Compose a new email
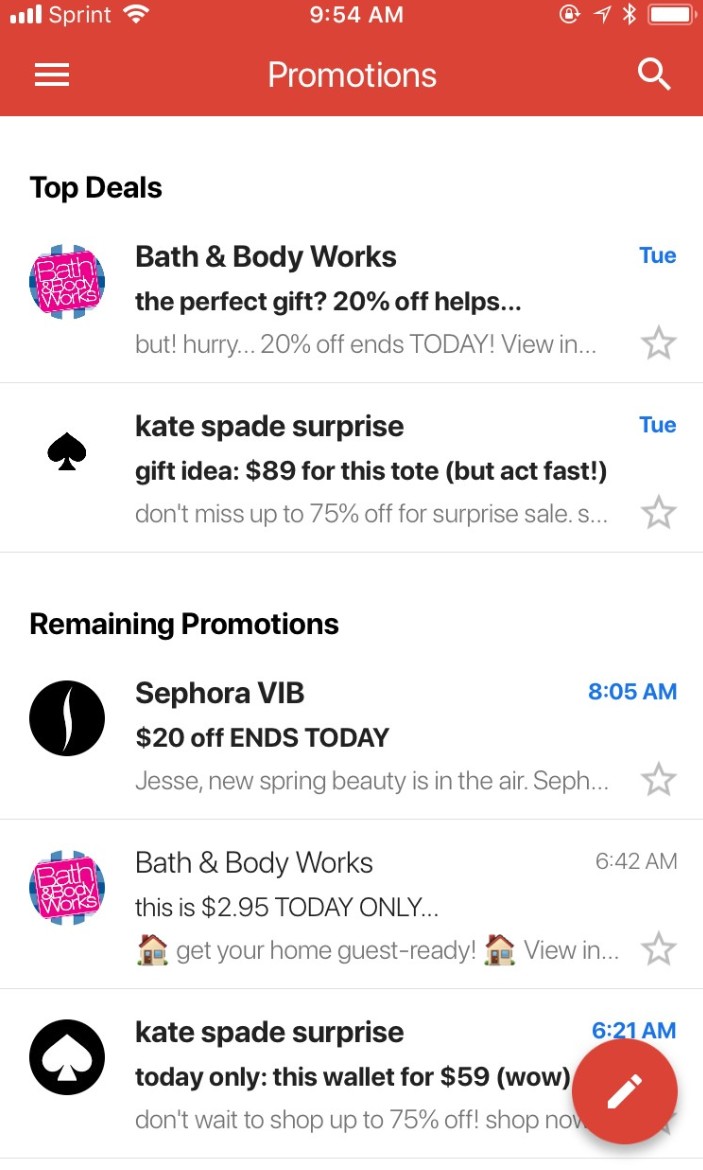Screen dimensions: 703x1170 point(625,1092)
